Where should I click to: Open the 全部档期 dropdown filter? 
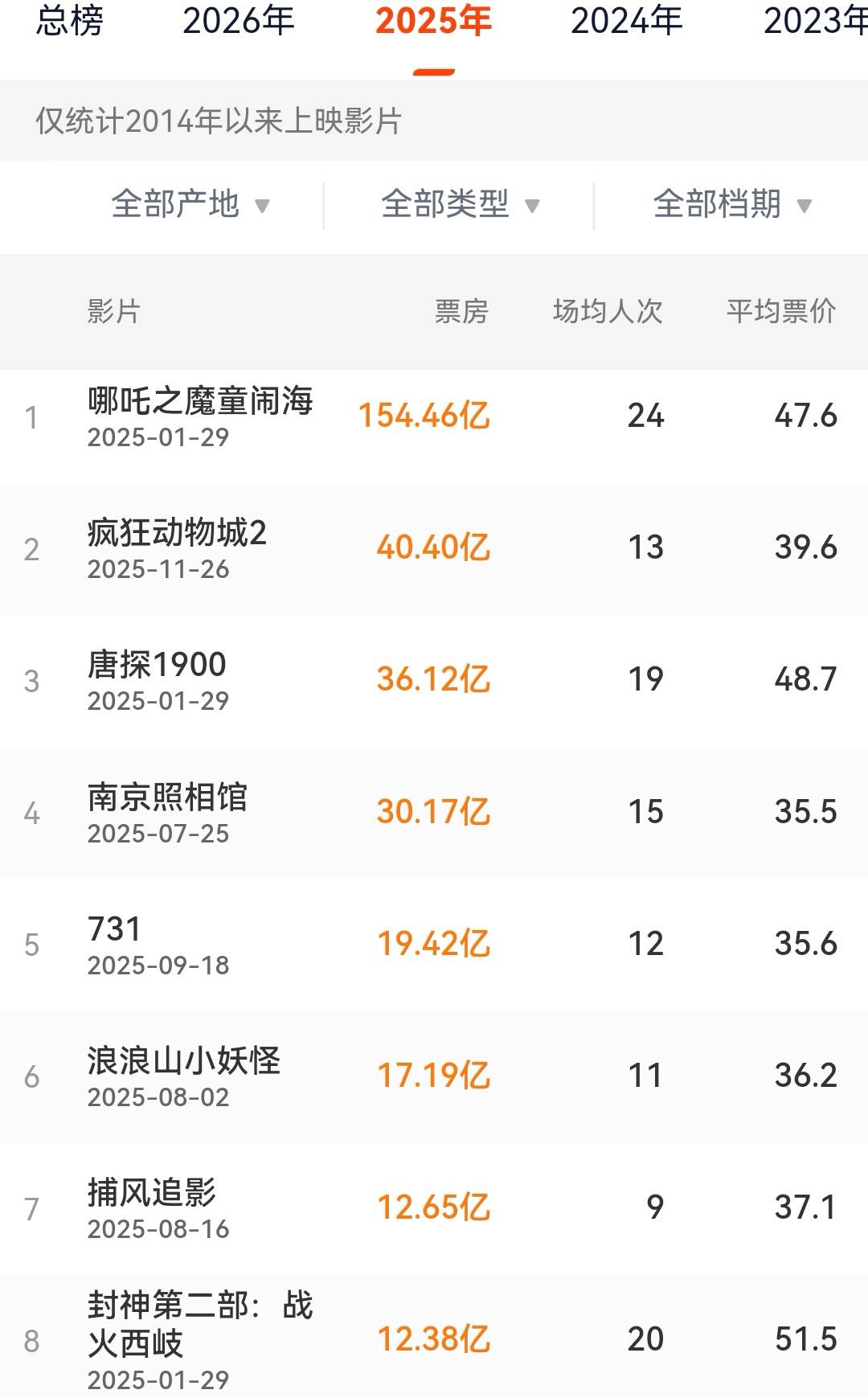(x=731, y=204)
